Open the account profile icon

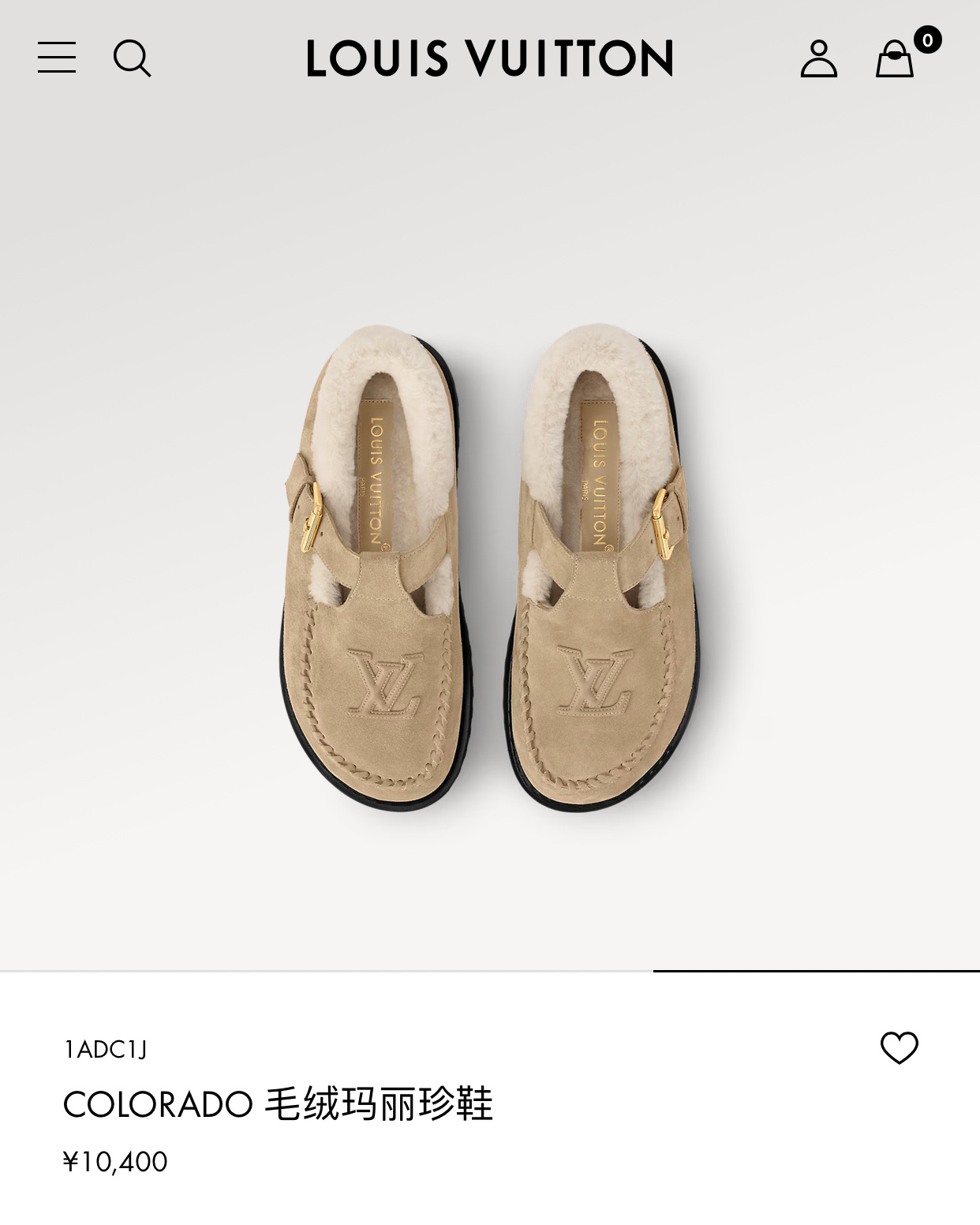[x=818, y=59]
